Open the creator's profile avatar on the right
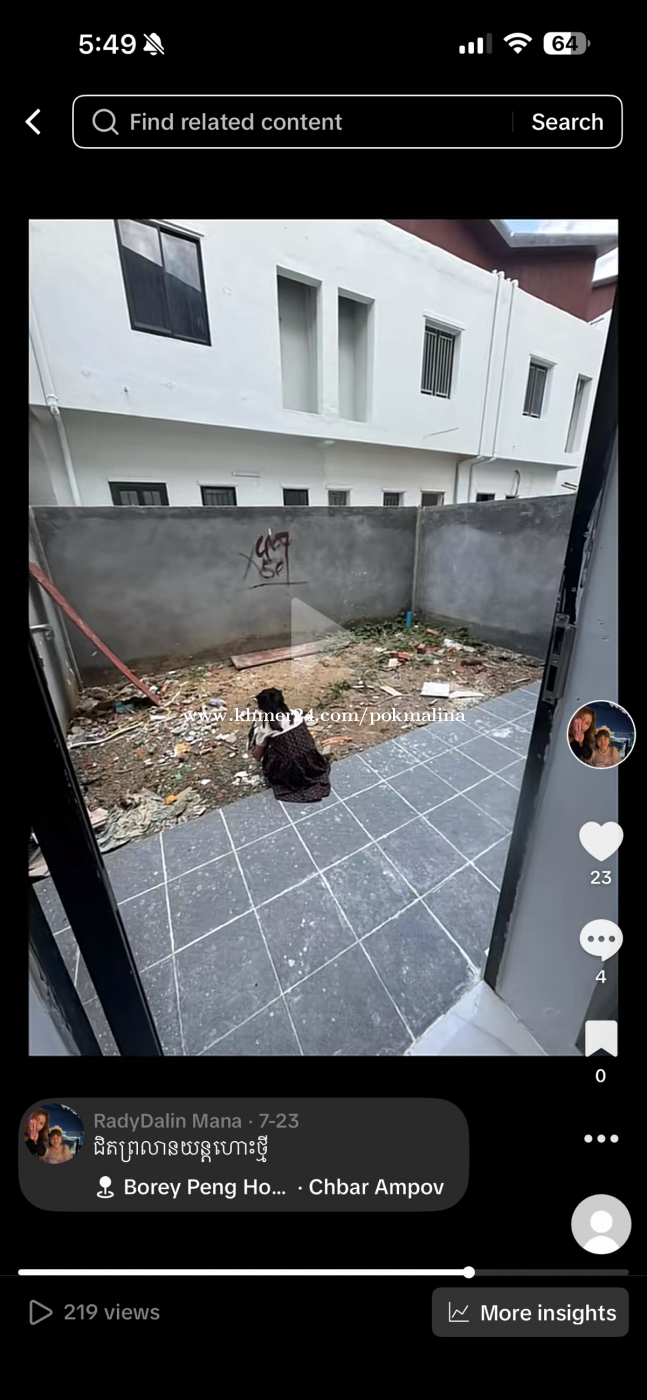 click(601, 734)
